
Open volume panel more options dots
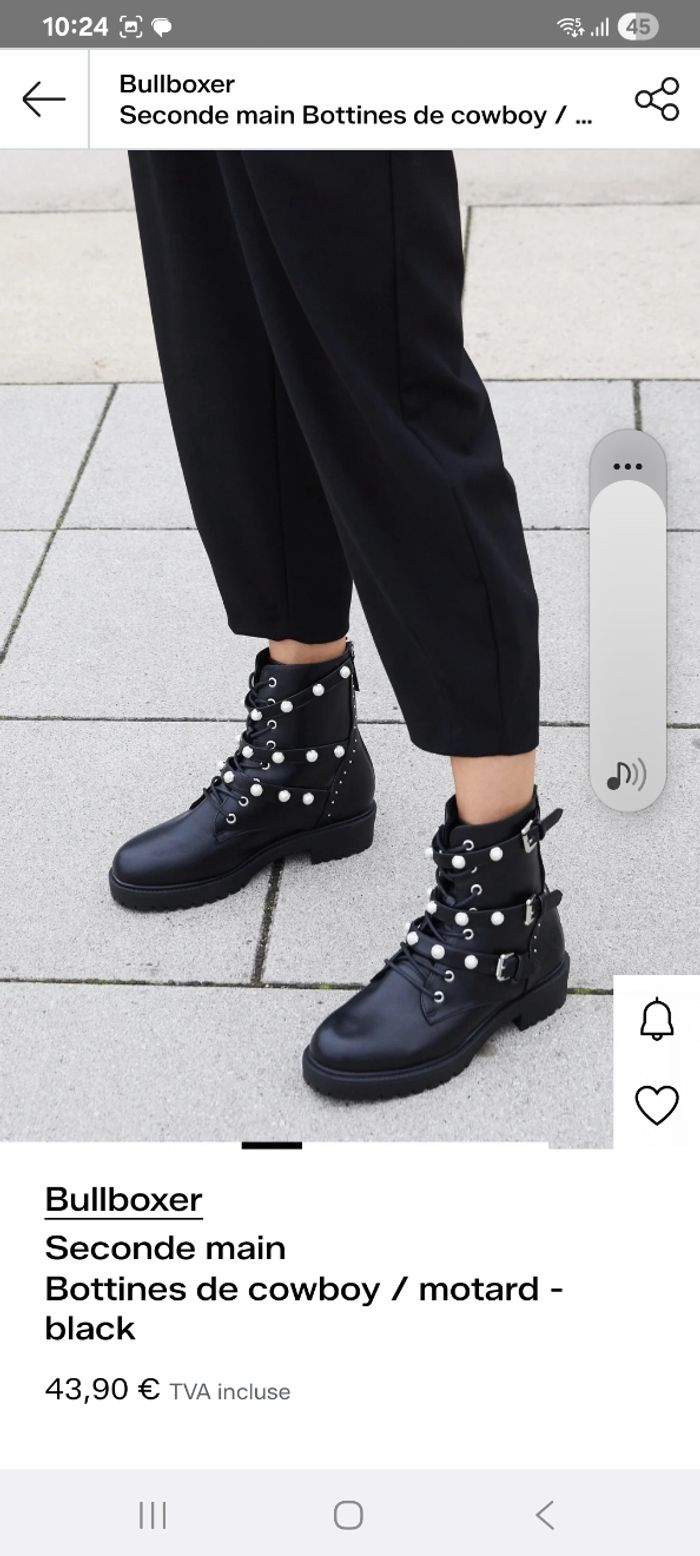[627, 466]
